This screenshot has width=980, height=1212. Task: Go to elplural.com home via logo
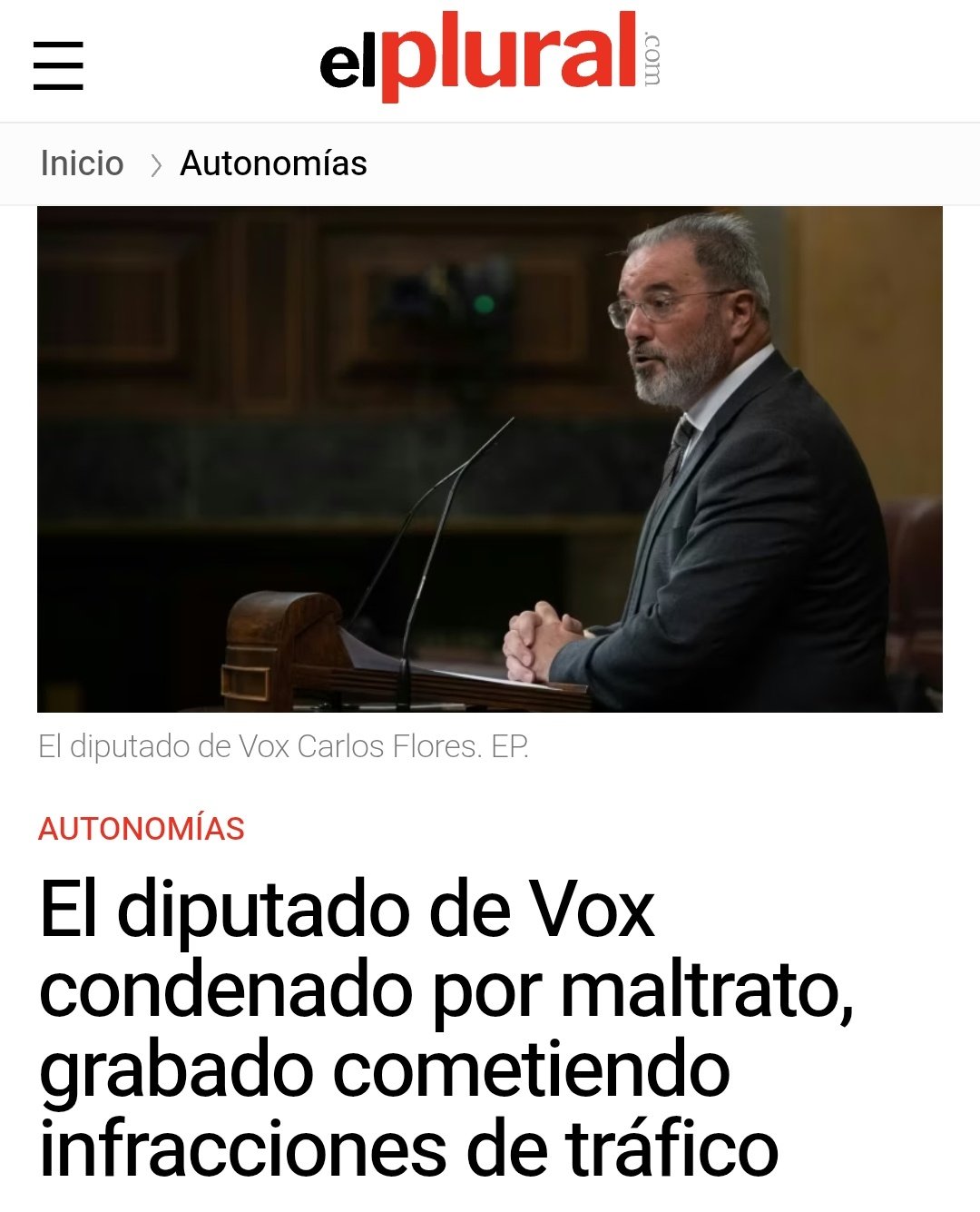click(x=490, y=58)
